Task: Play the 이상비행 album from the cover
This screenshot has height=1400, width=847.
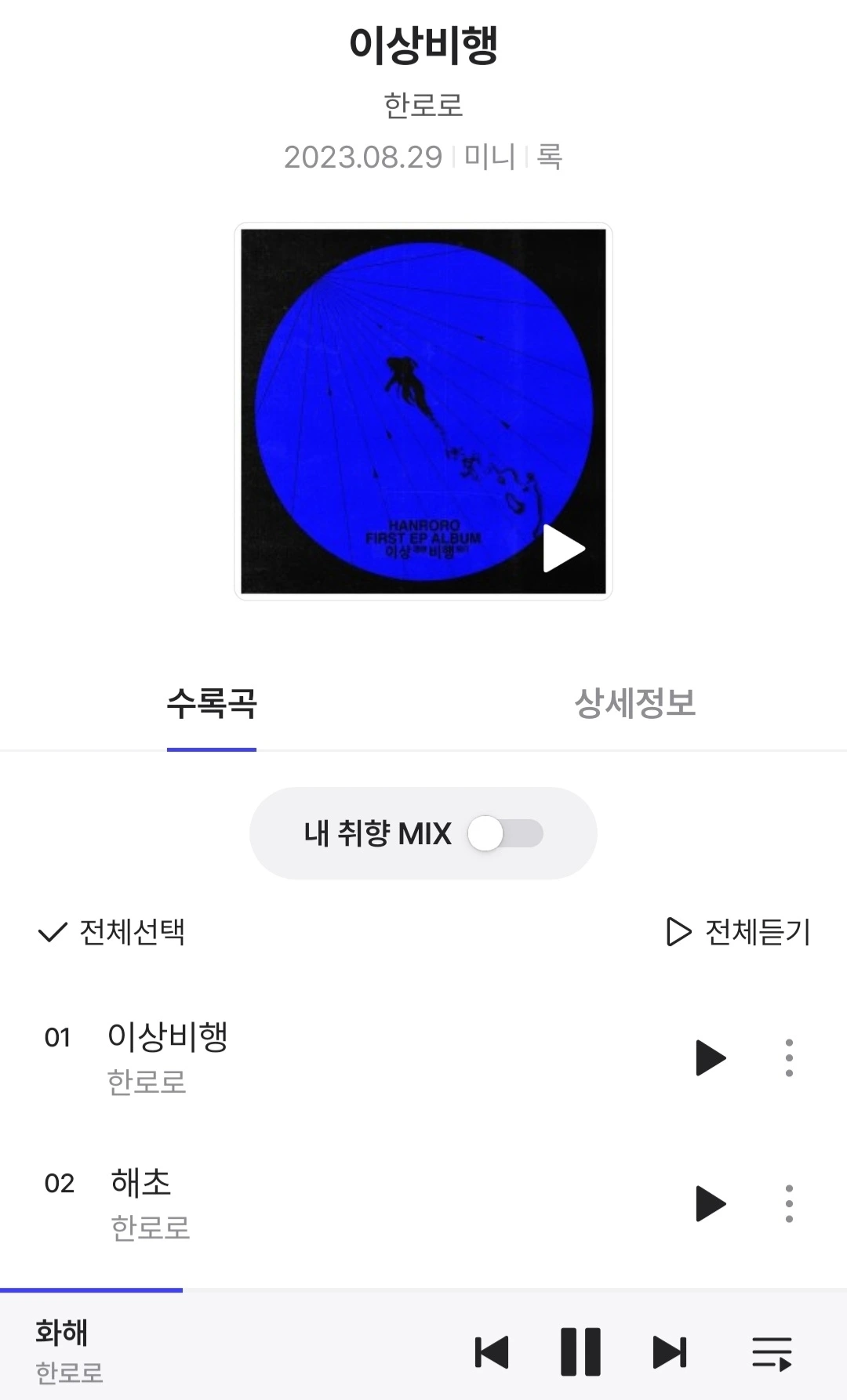Action: (564, 548)
